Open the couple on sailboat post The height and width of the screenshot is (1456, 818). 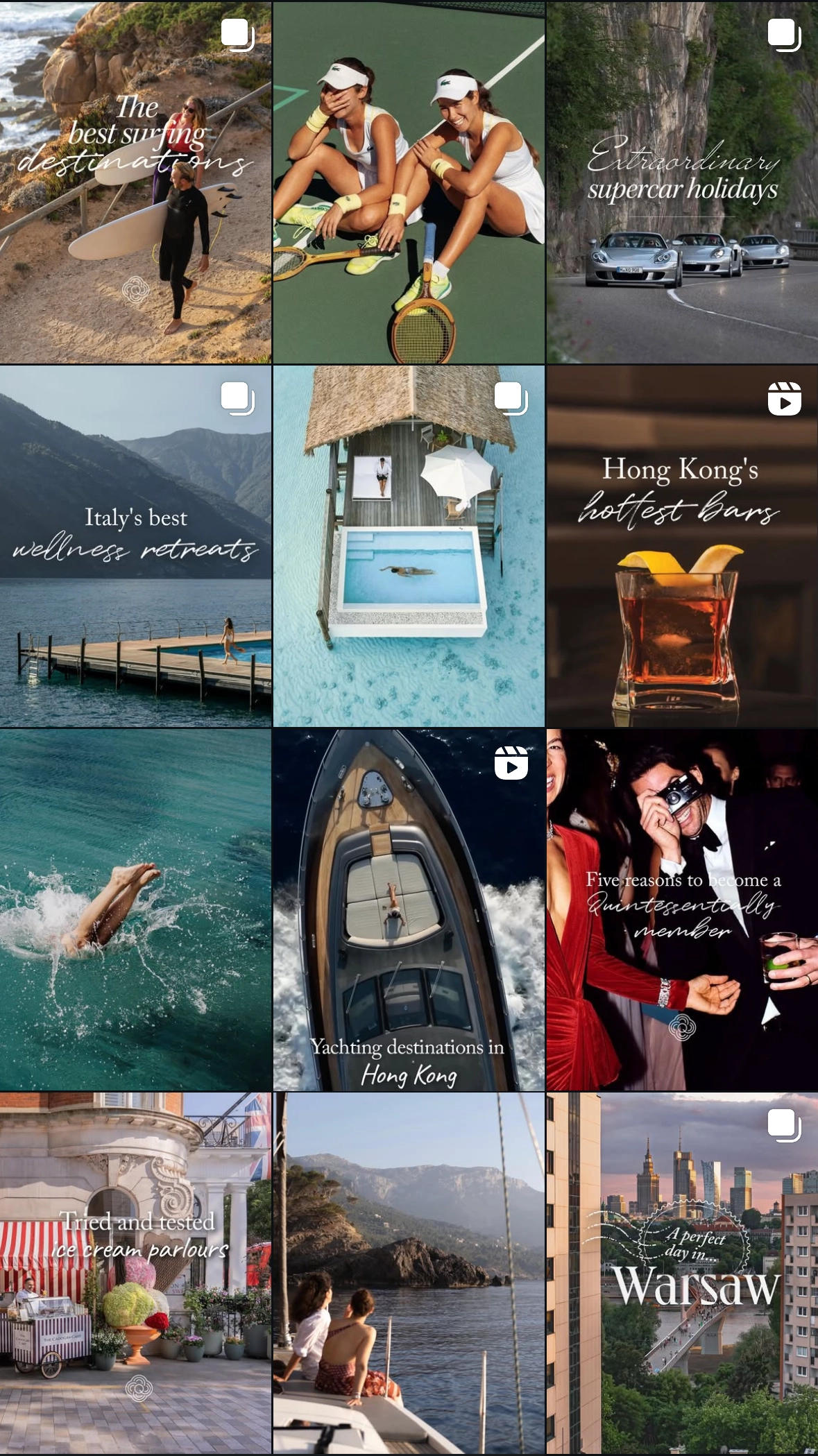tap(409, 1273)
